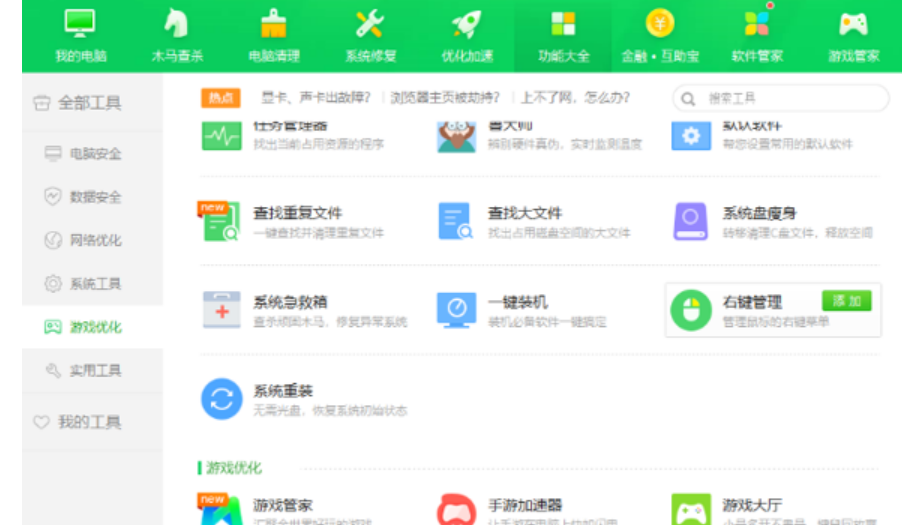Open 我的电脑 in the top bar
Image resolution: width=902 pixels, height=525 pixels.
pyautogui.click(x=80, y=36)
